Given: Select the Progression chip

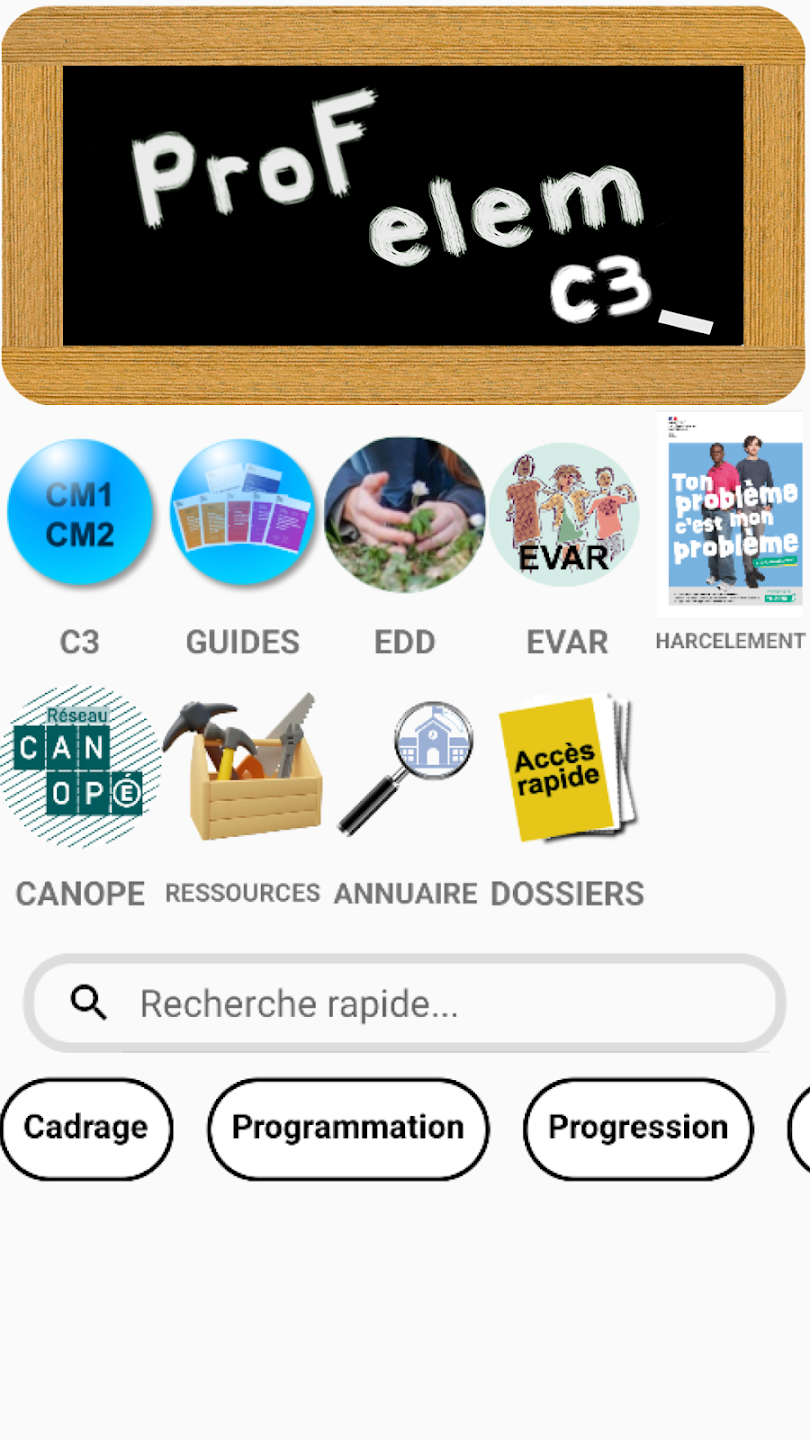Looking at the screenshot, I should pos(638,1128).
